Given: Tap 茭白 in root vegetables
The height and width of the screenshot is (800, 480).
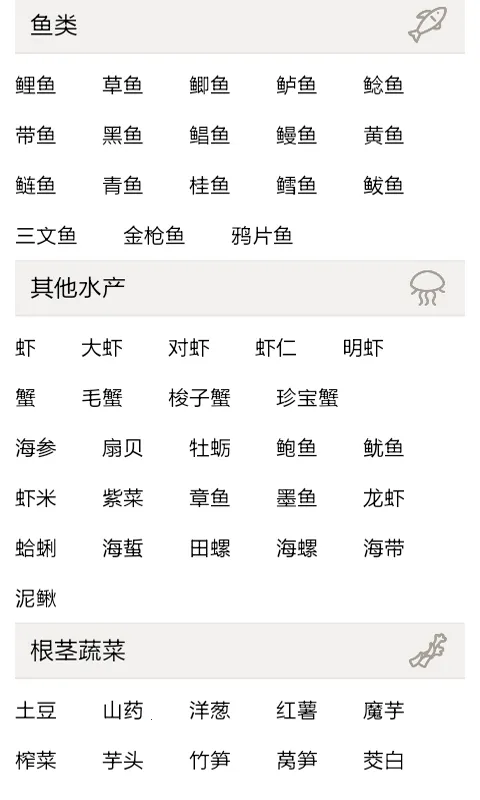Looking at the screenshot, I should pos(384,761).
